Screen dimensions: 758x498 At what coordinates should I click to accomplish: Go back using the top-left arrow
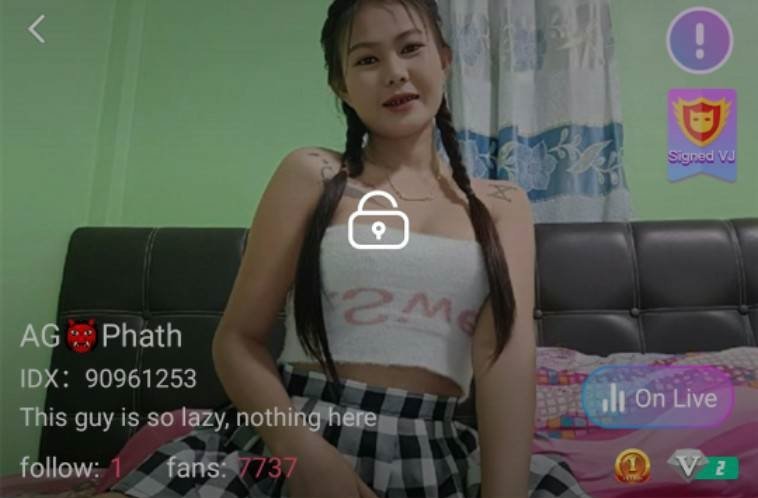(37, 30)
